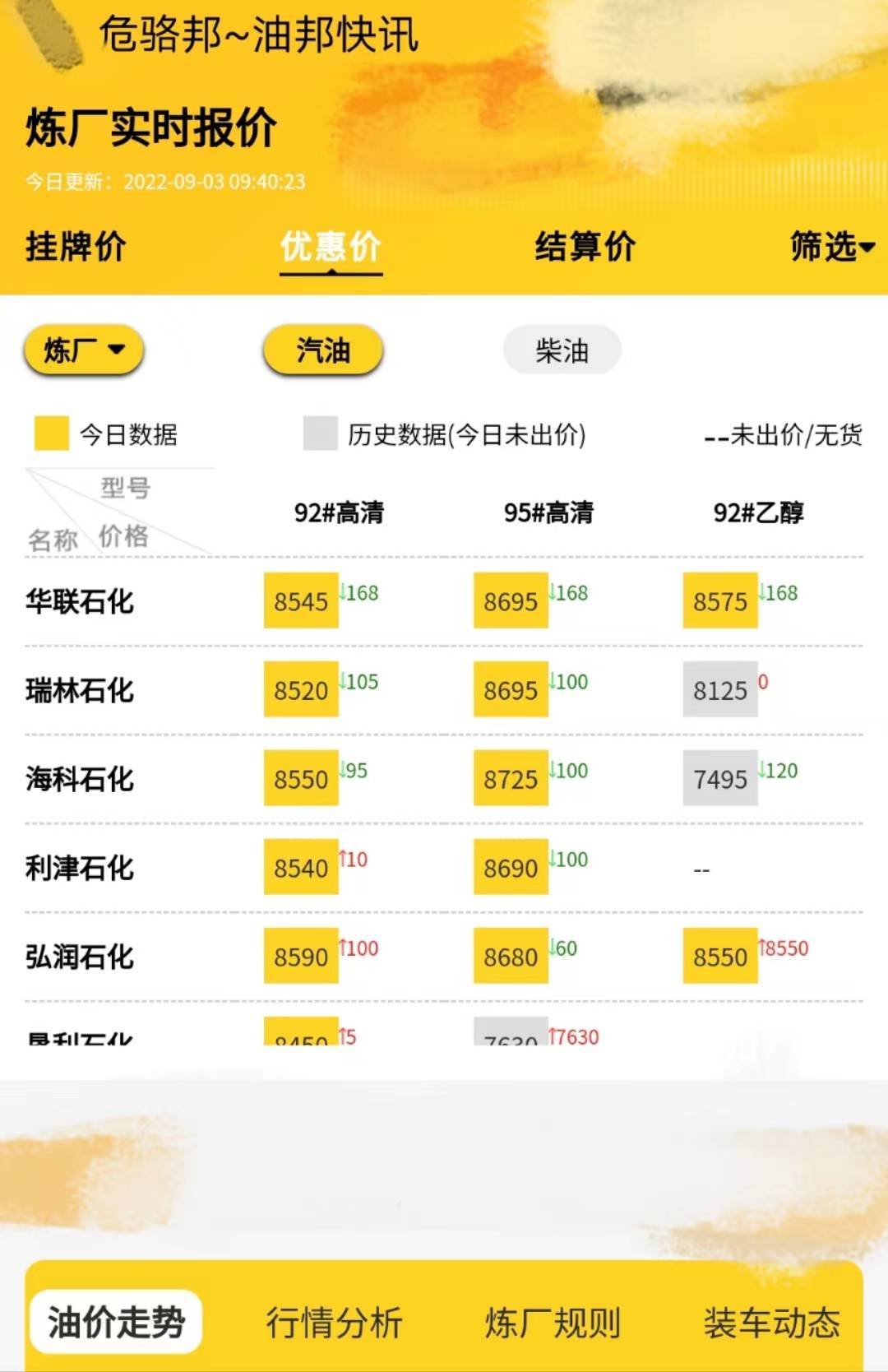The width and height of the screenshot is (888, 1372).
Task: Switch to 柴油 diesel prices
Action: coord(563,349)
